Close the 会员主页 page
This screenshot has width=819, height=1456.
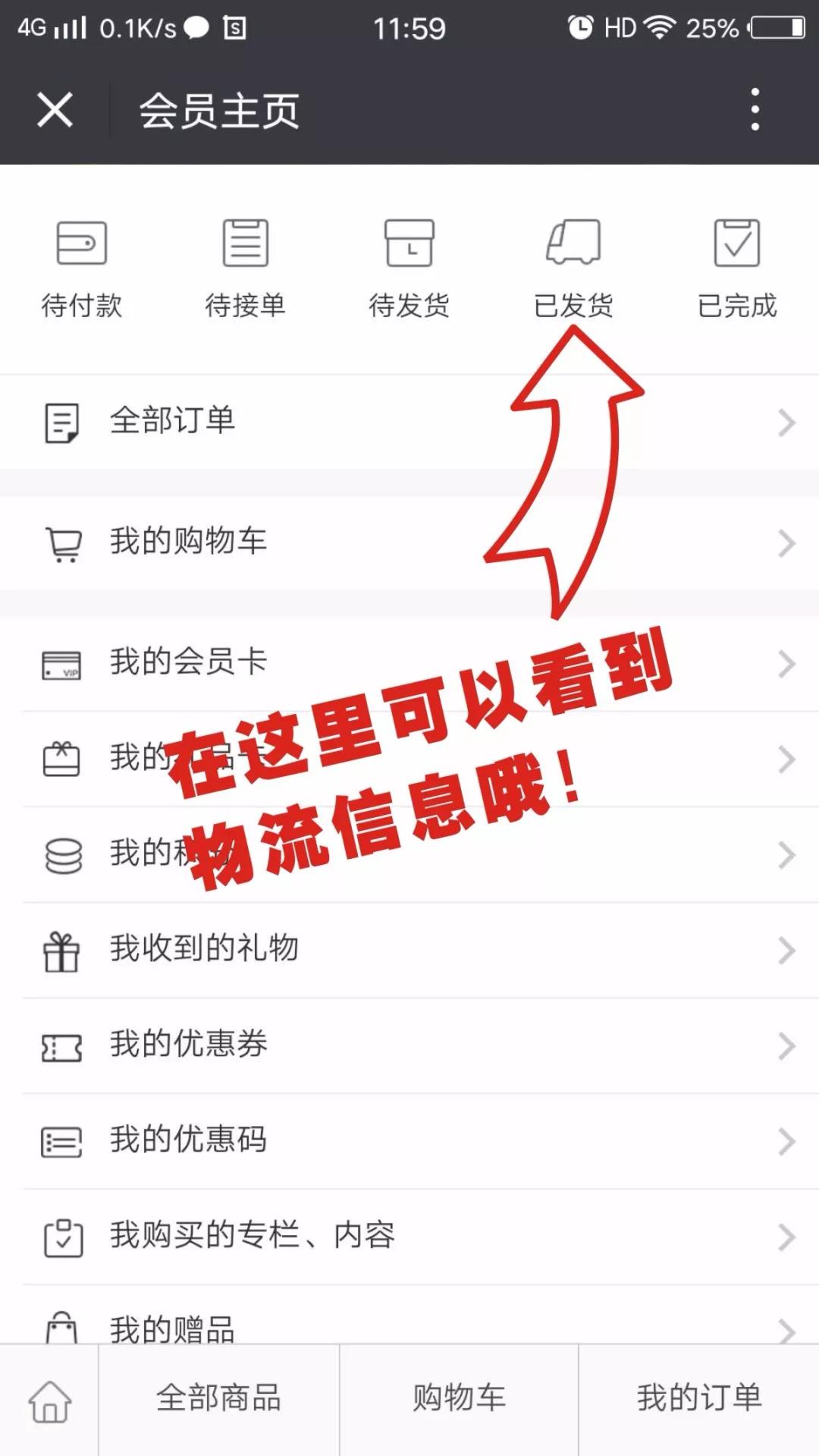[x=55, y=111]
